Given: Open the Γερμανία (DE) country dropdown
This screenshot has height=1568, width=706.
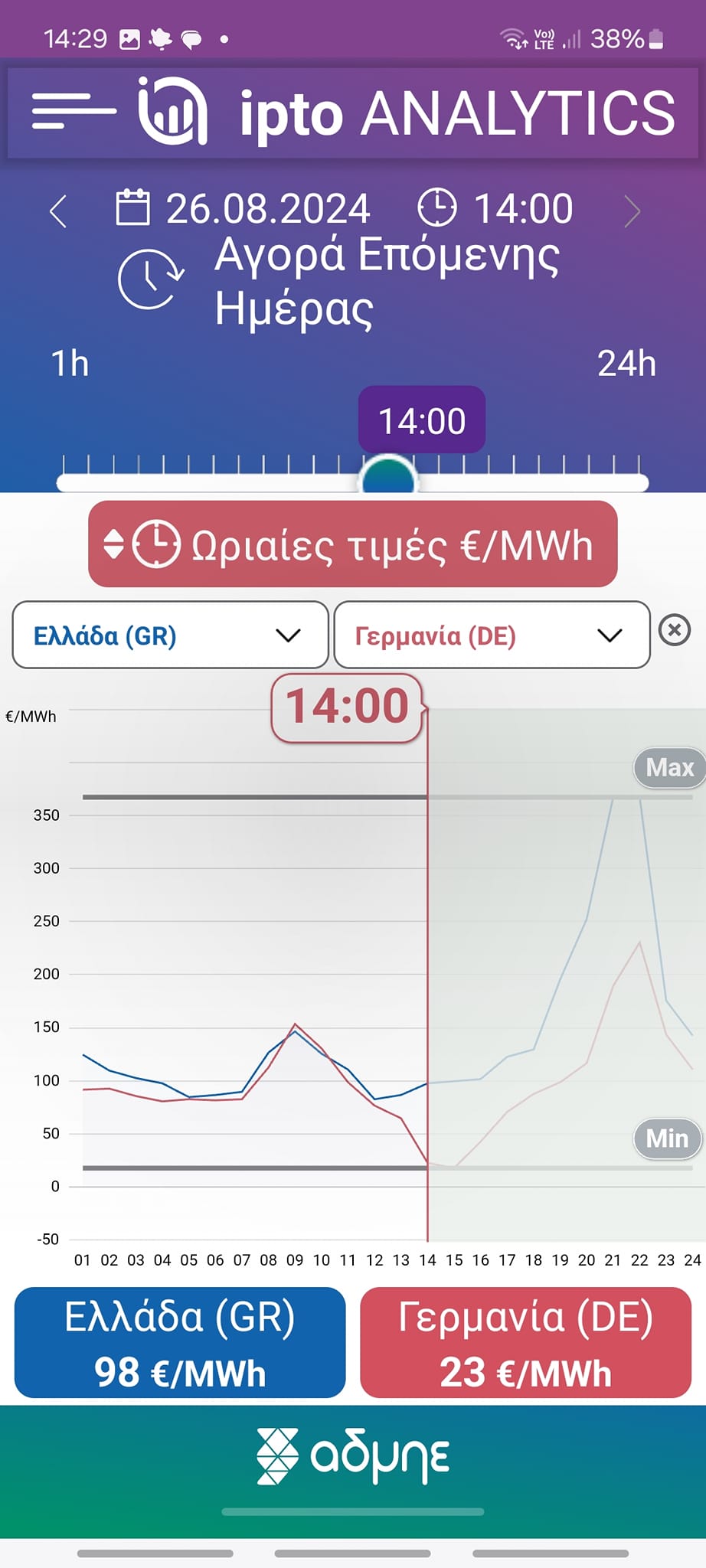Looking at the screenshot, I should click(x=491, y=635).
